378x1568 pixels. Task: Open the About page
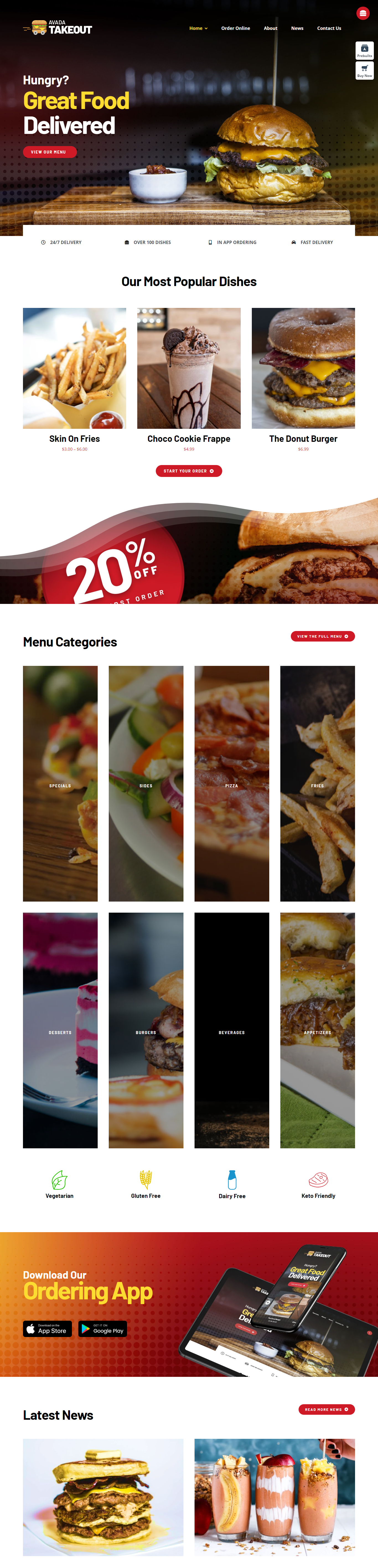pyautogui.click(x=270, y=28)
